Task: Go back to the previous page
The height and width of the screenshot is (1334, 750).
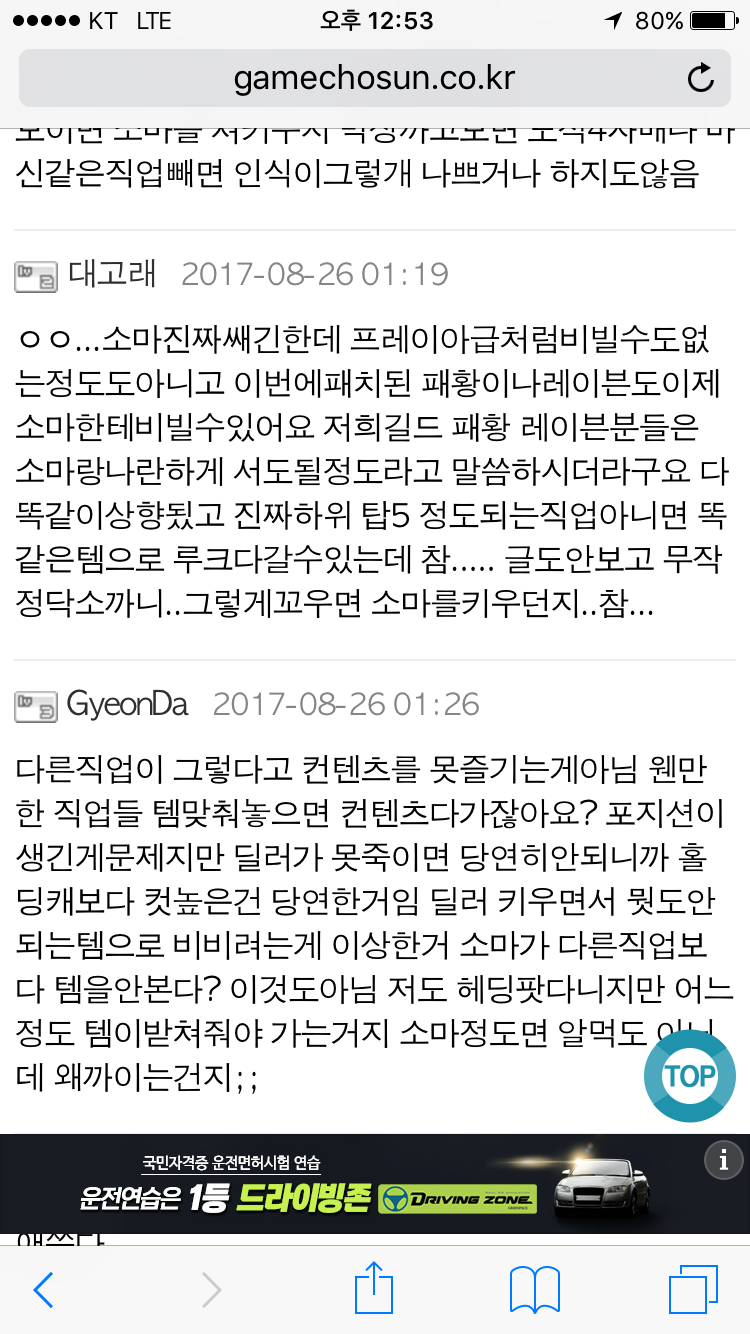Action: click(x=43, y=1290)
